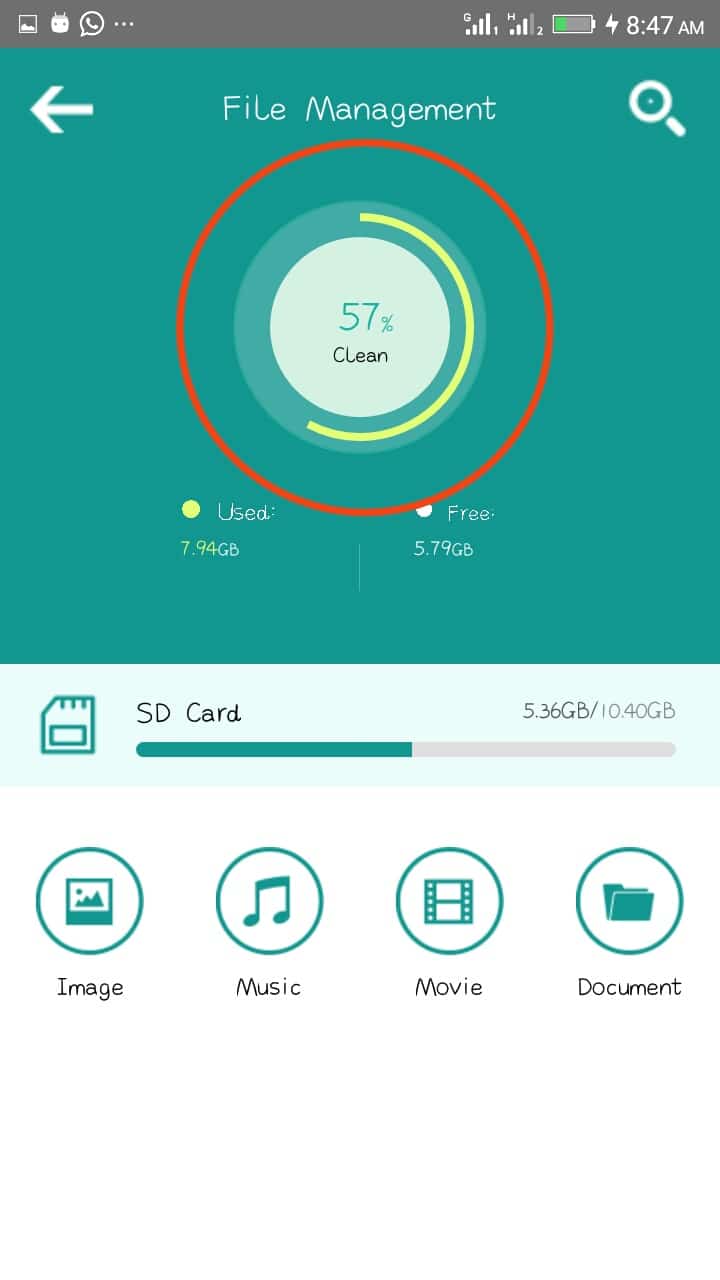Open the search magnifier icon
720x1280 pixels.
click(x=656, y=108)
